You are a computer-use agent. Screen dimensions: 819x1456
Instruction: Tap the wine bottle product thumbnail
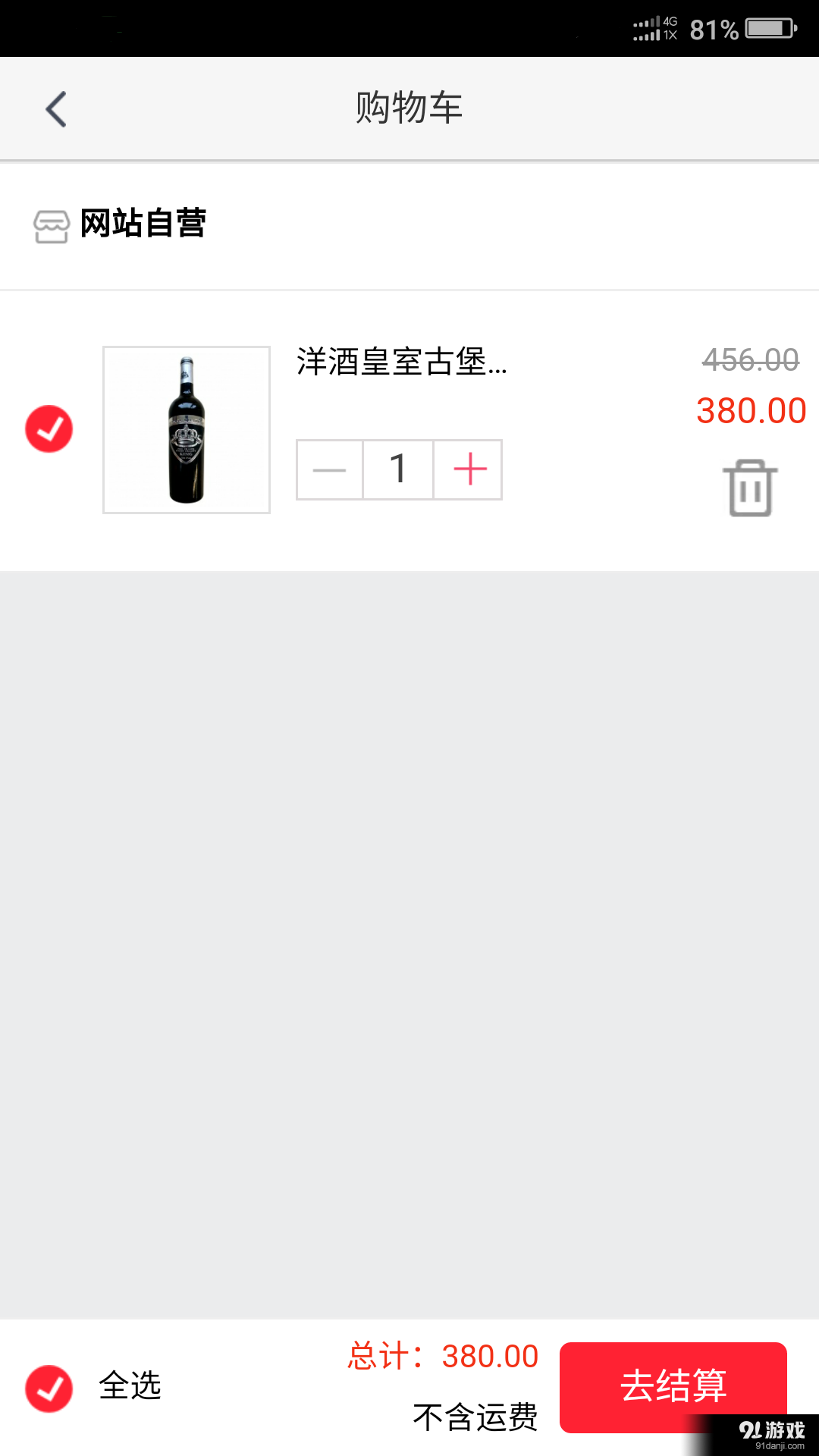(187, 429)
